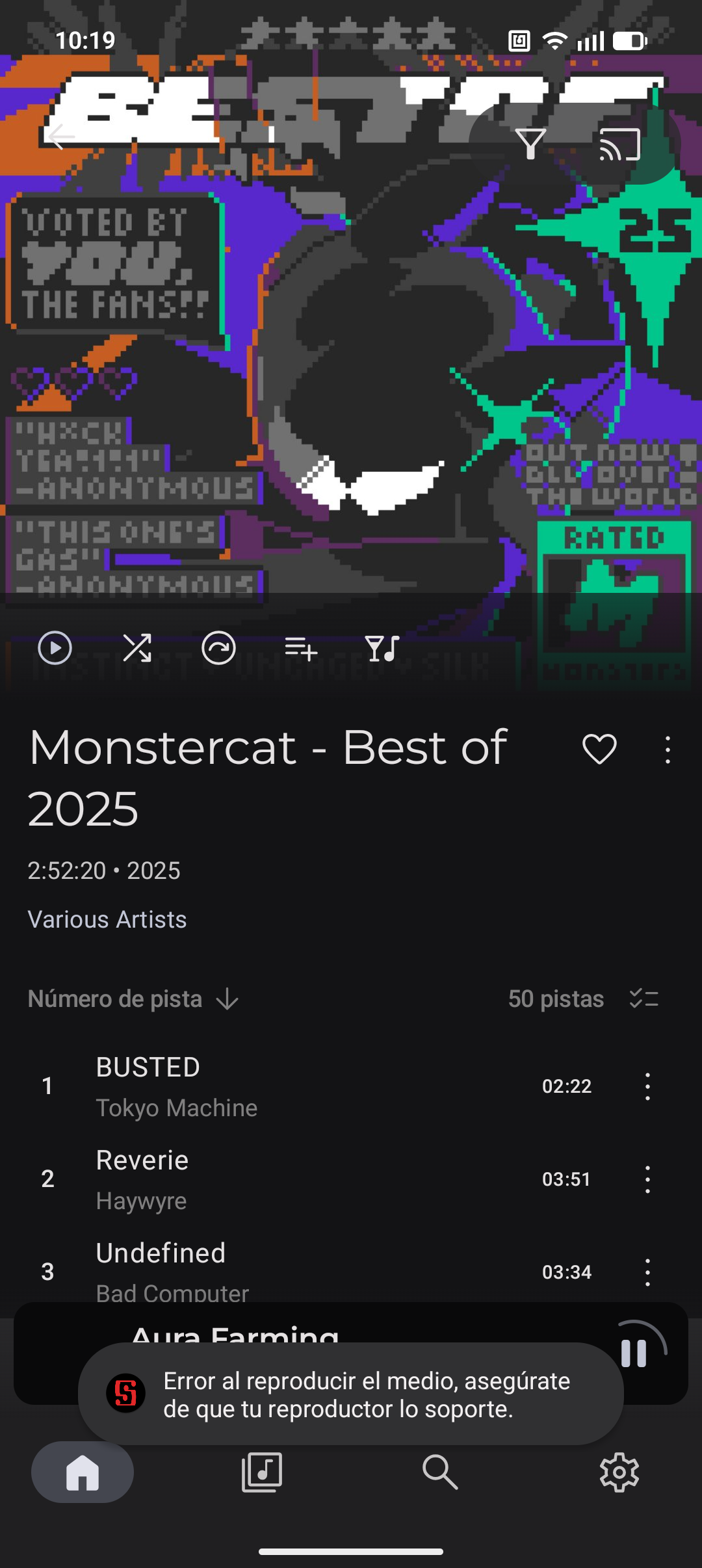Viewport: 702px width, 1568px height.
Task: Play the Monstercat album
Action: (x=55, y=648)
